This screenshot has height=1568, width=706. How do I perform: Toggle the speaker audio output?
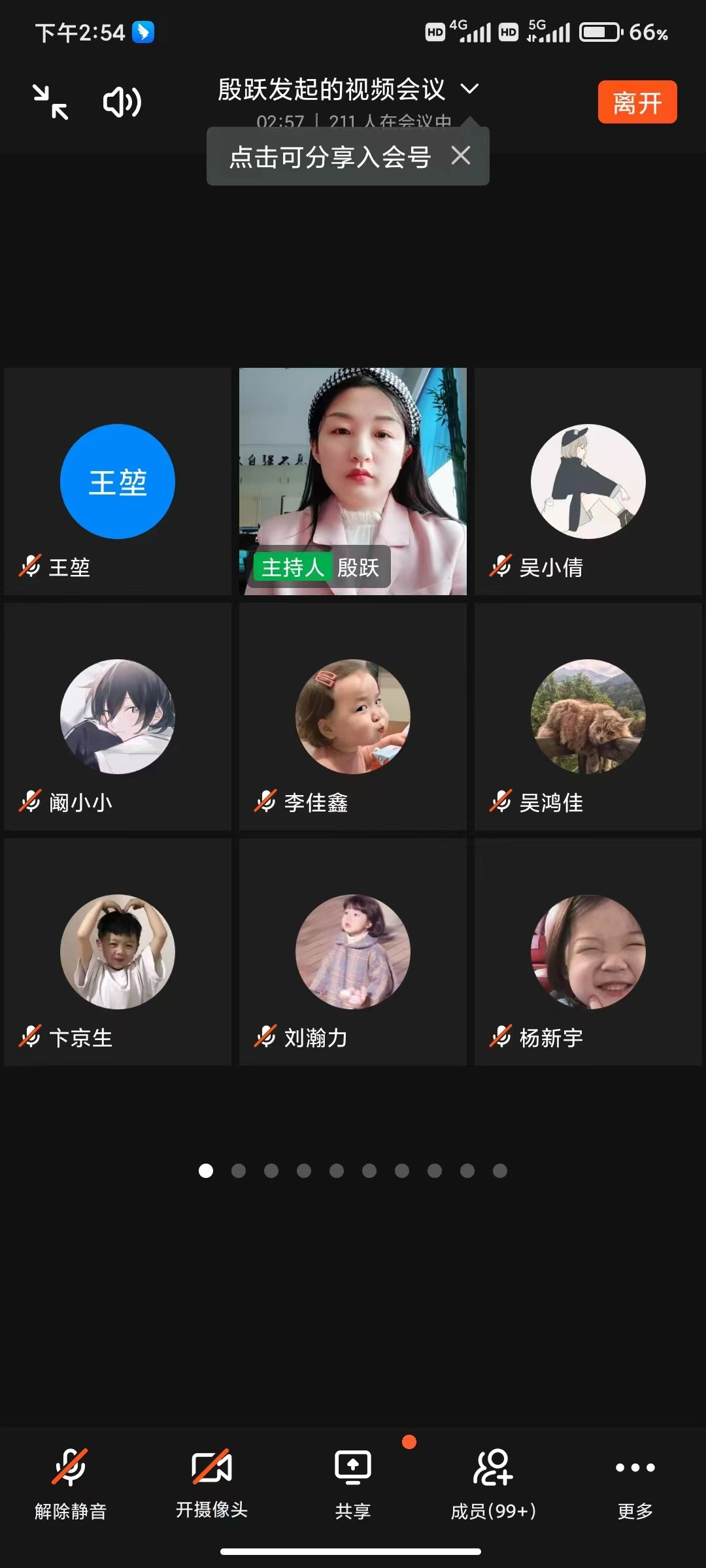pos(122,103)
